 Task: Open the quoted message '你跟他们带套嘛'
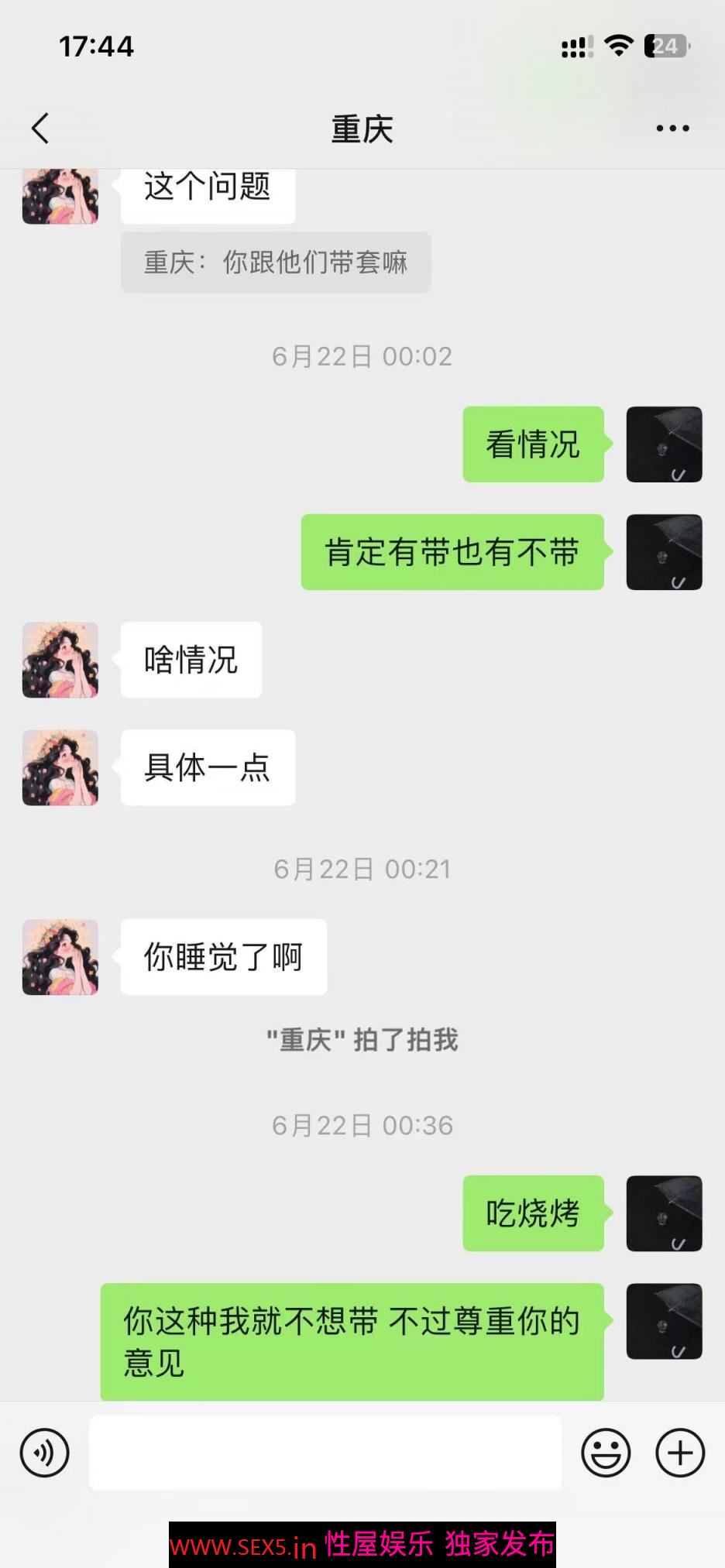click(276, 262)
